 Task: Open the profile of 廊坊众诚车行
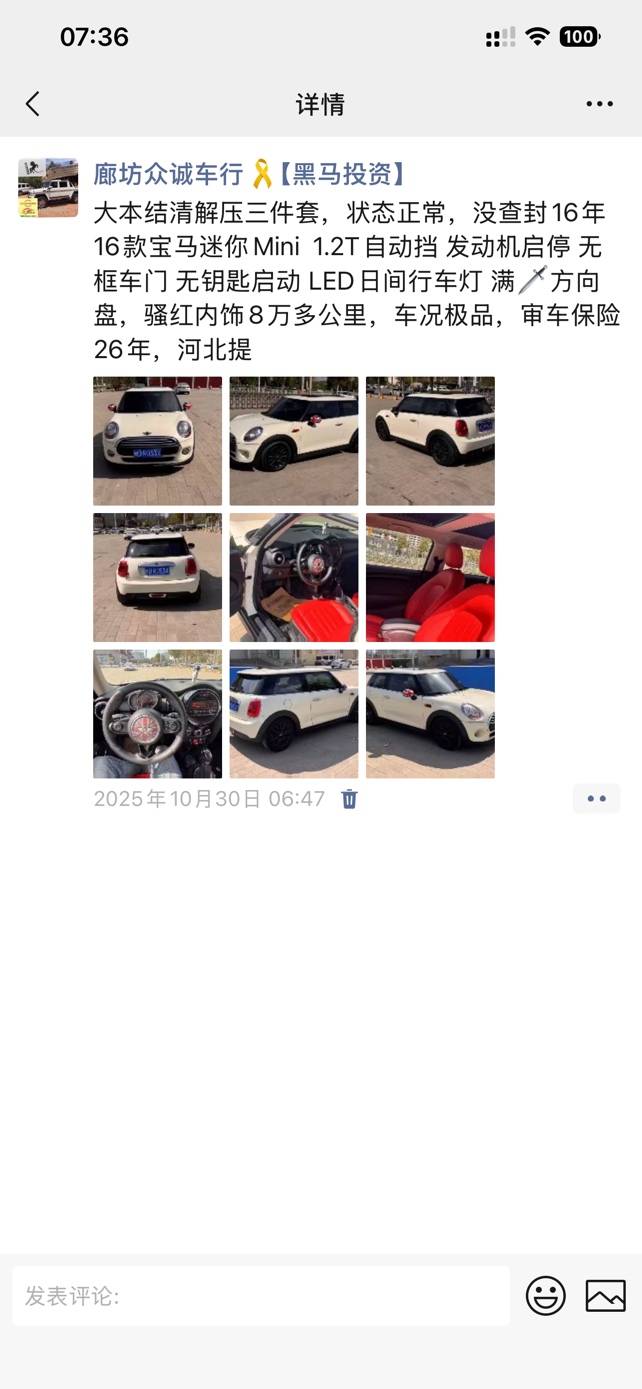168,174
